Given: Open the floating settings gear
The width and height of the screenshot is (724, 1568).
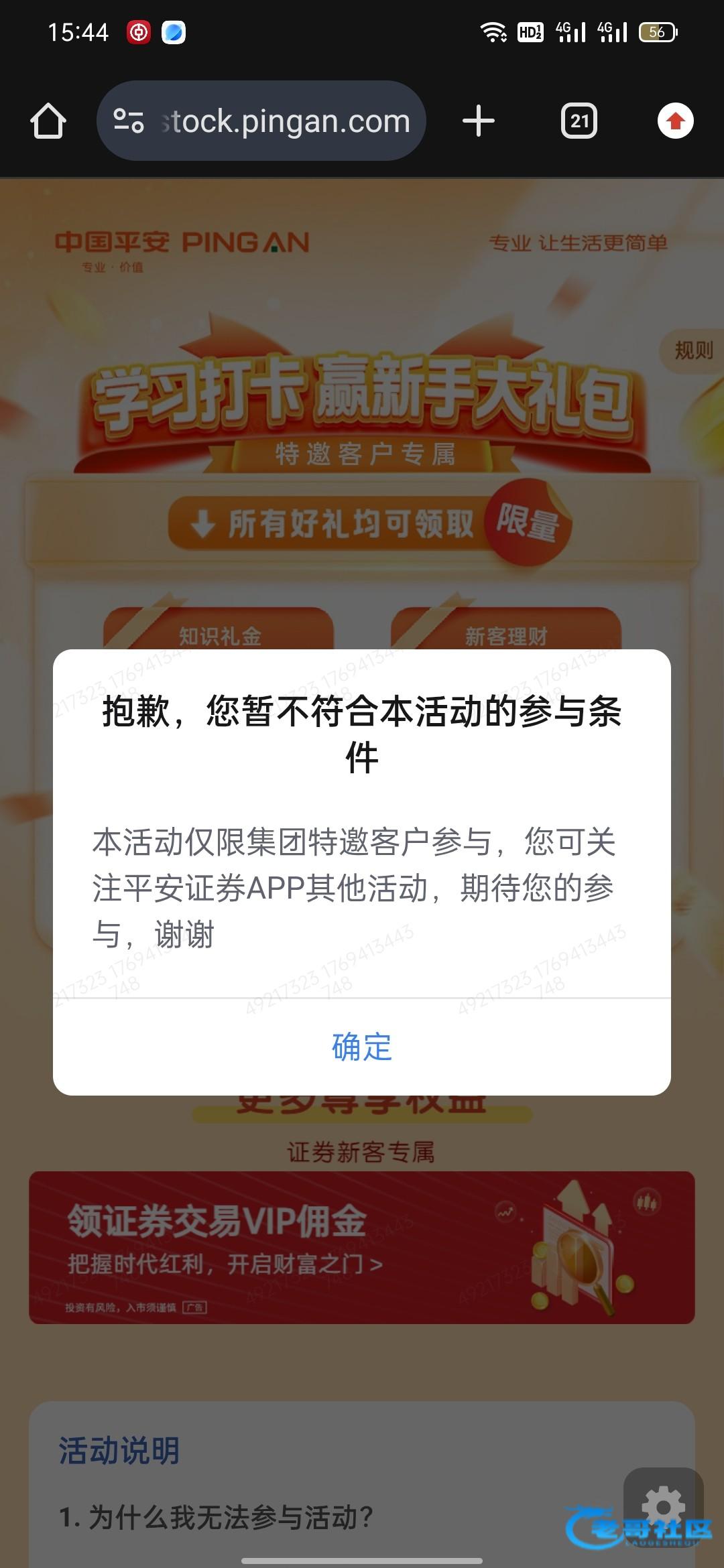Looking at the screenshot, I should pos(663,1508).
